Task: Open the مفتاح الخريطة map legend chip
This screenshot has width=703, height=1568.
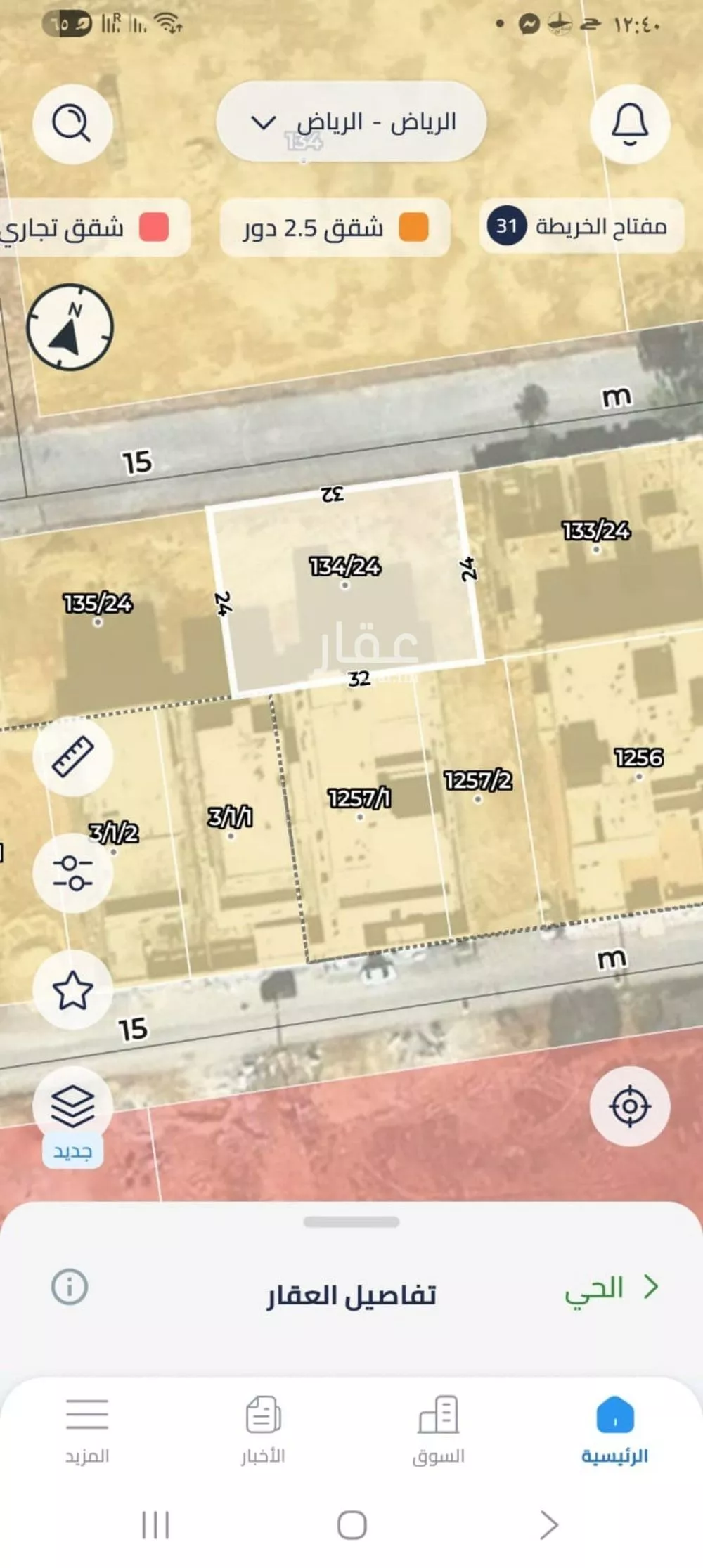Action: [581, 226]
